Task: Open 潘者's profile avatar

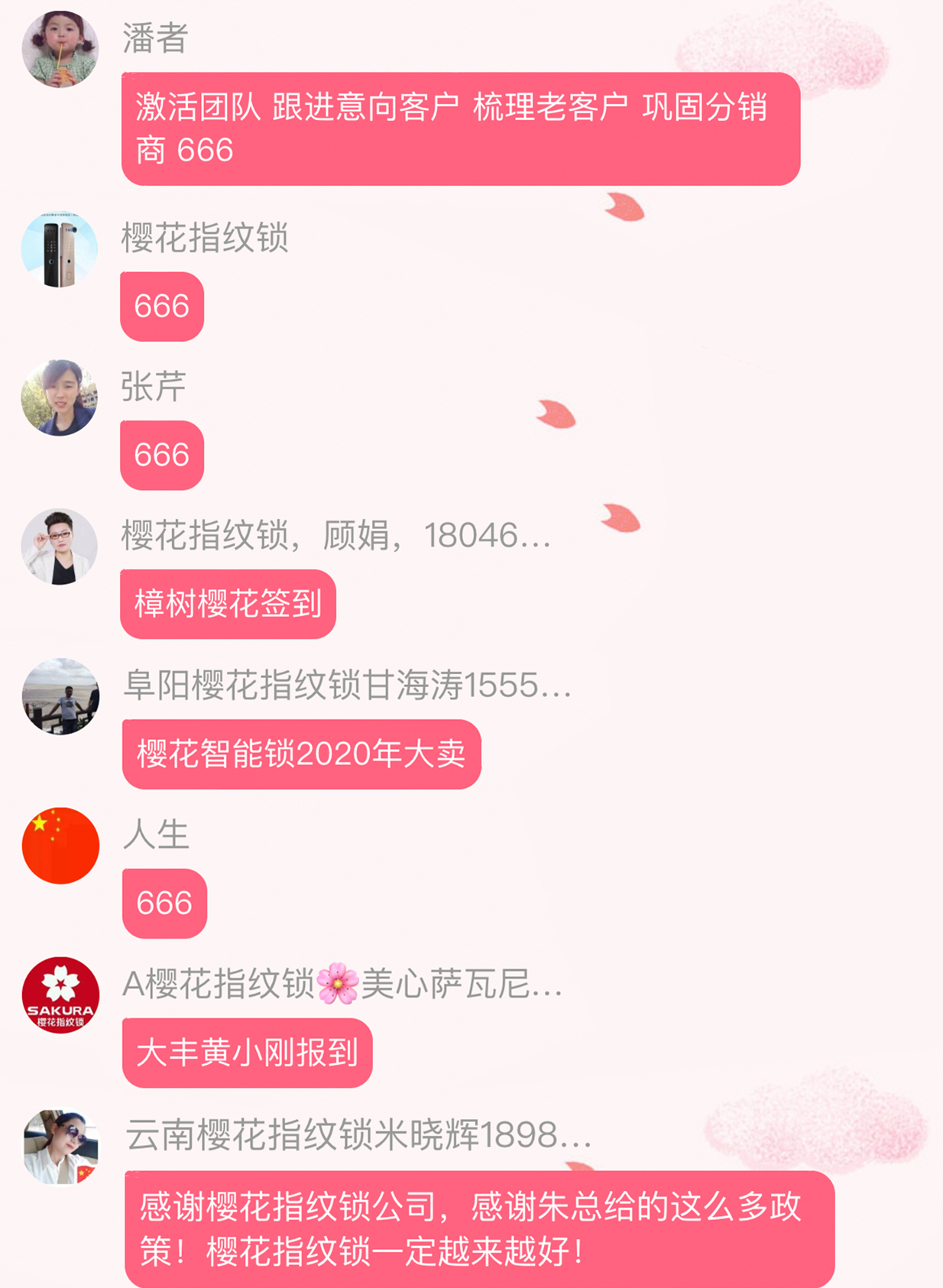Action: tap(60, 50)
